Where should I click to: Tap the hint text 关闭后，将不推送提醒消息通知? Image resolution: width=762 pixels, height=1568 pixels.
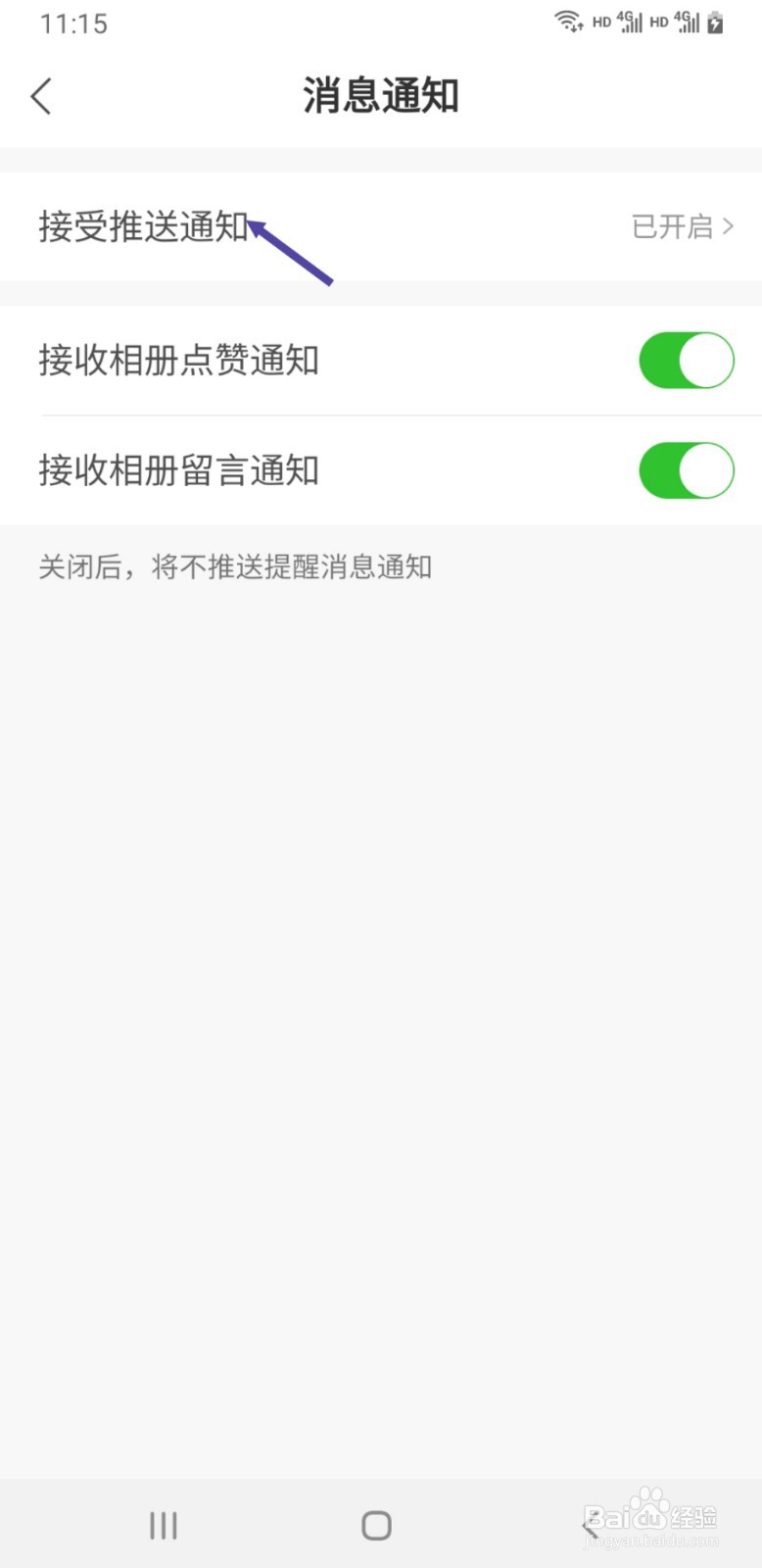click(234, 566)
